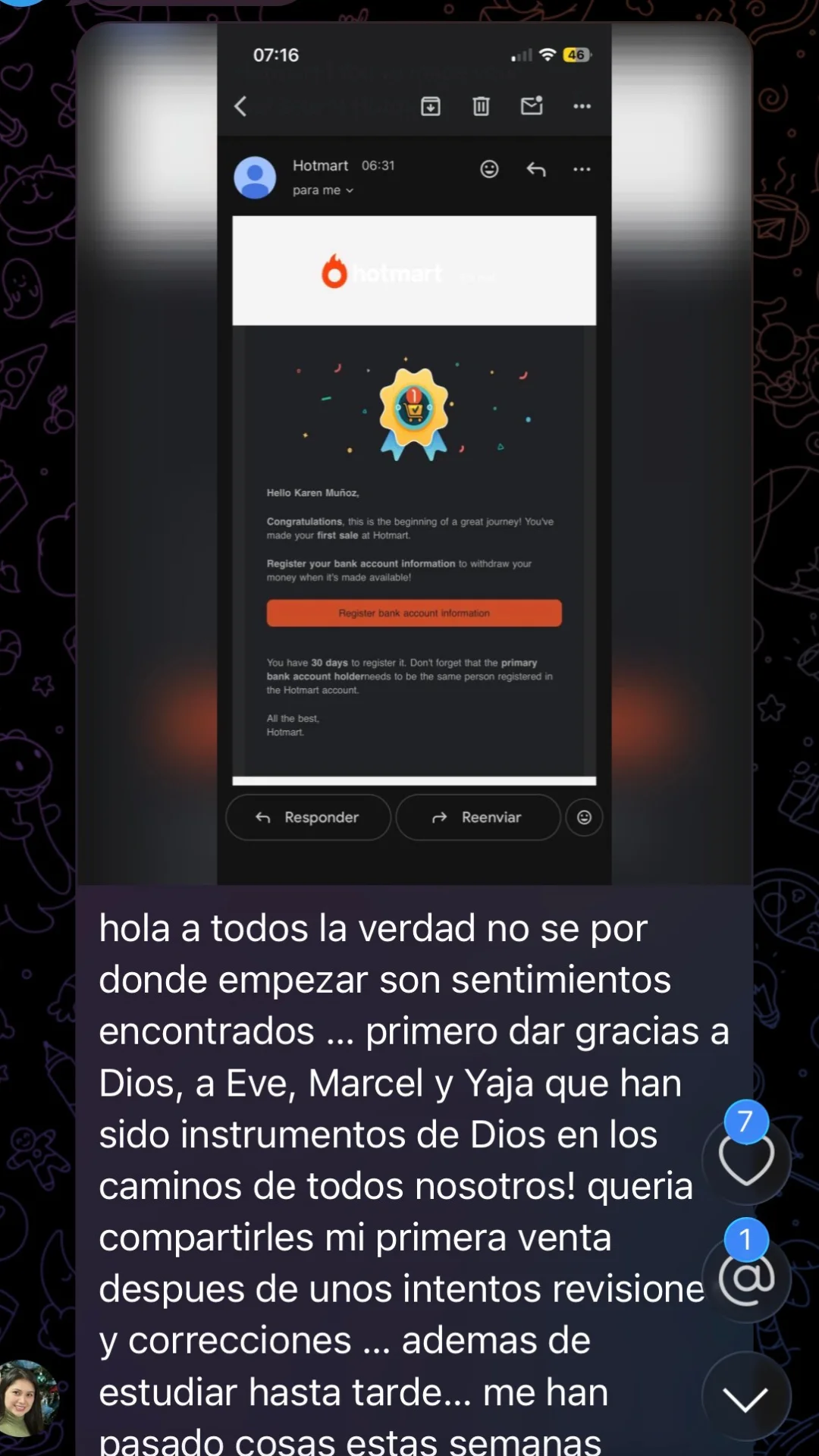Jump to unread mention button

[746, 1279]
